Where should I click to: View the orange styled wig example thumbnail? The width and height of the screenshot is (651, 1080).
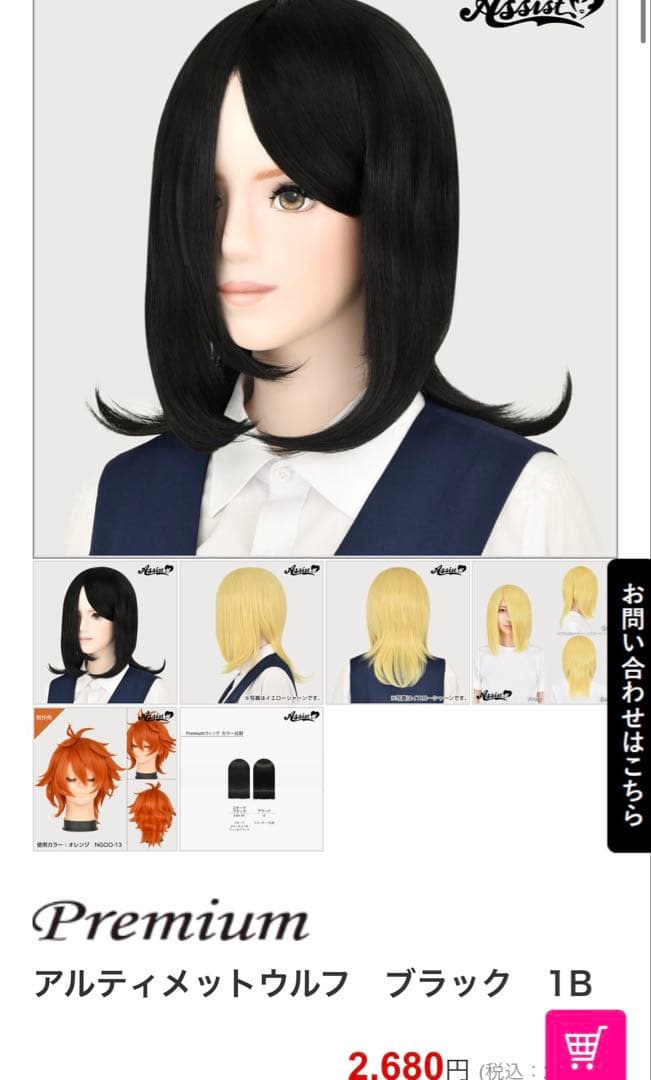(x=105, y=779)
